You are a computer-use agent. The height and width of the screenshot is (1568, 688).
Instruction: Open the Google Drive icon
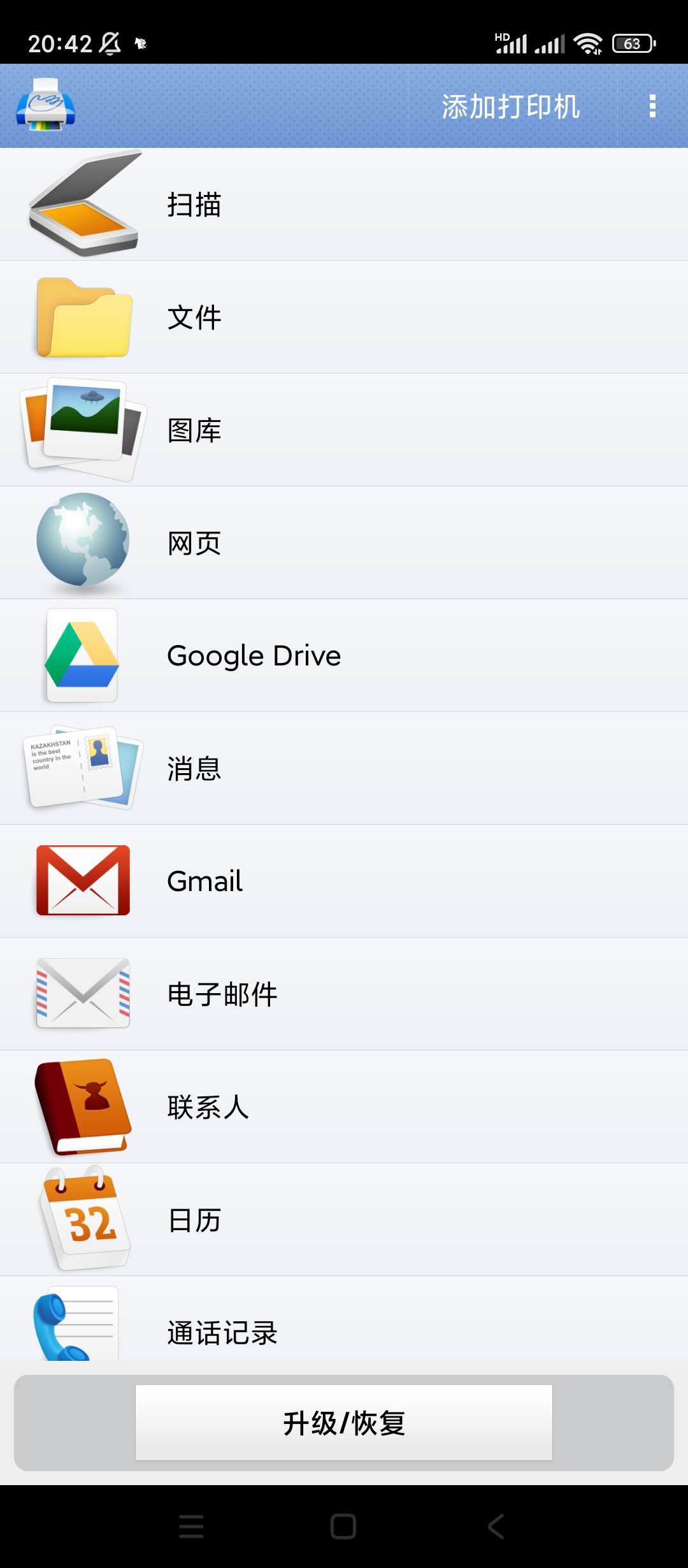coord(82,655)
